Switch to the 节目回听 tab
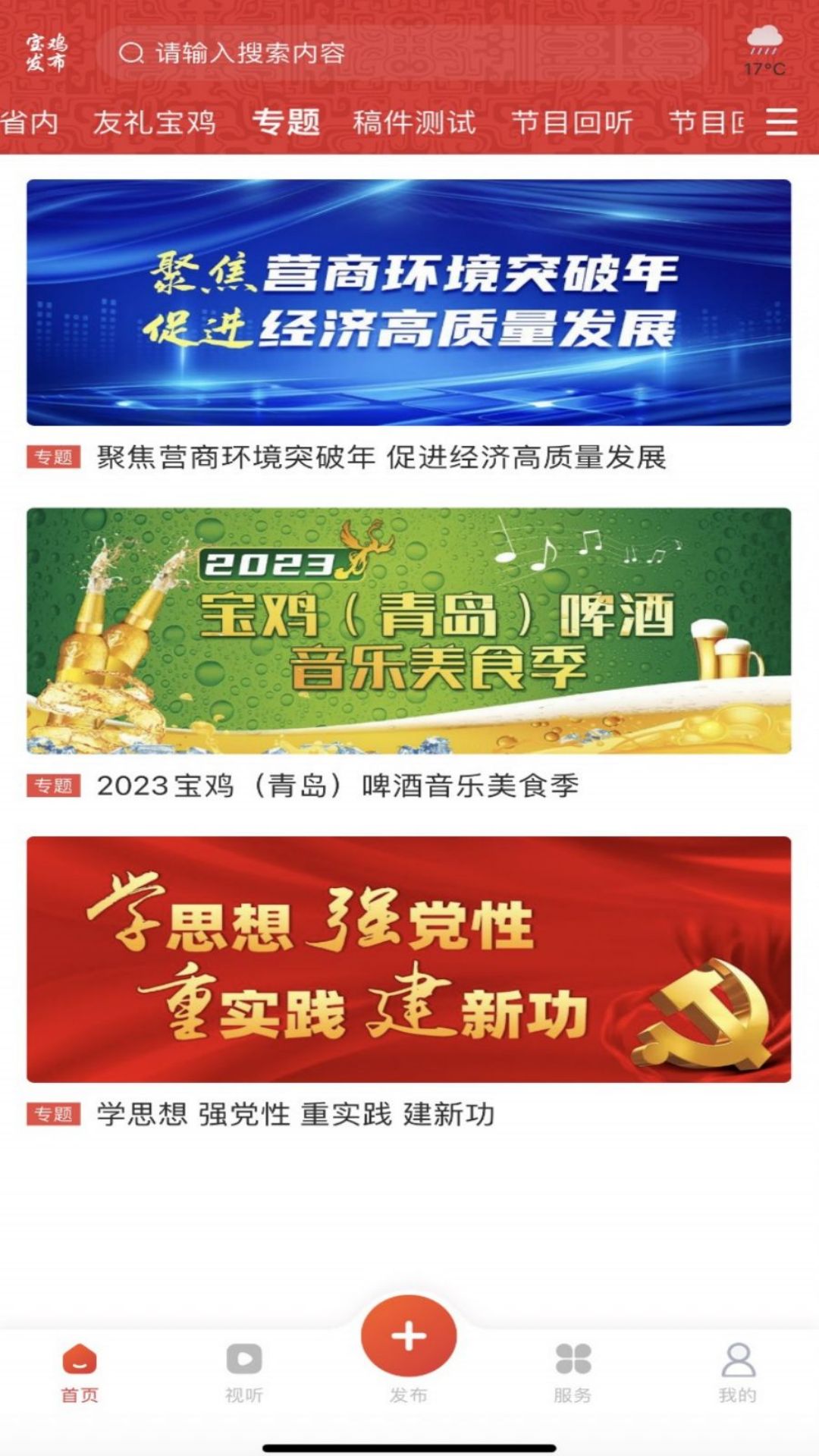The image size is (819, 1456). [572, 122]
